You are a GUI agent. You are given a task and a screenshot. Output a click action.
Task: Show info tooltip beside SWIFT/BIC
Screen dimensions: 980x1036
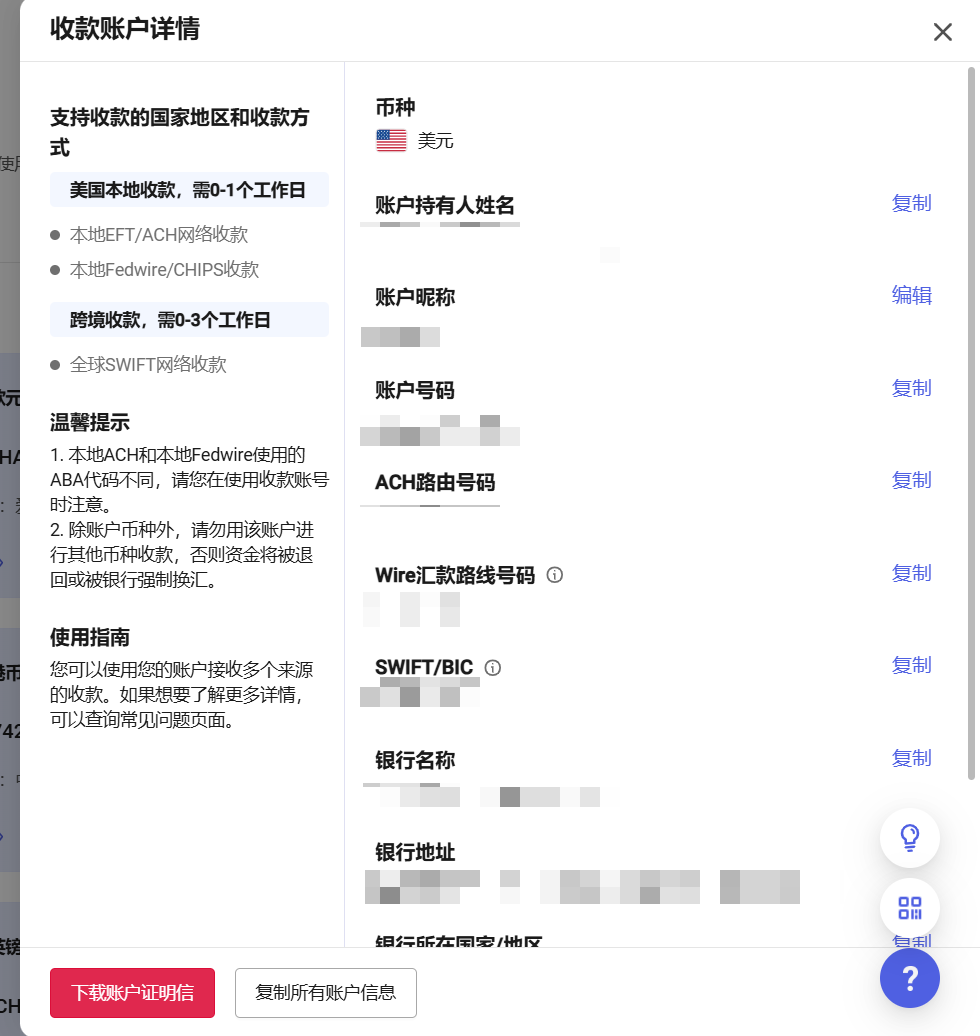coord(492,668)
